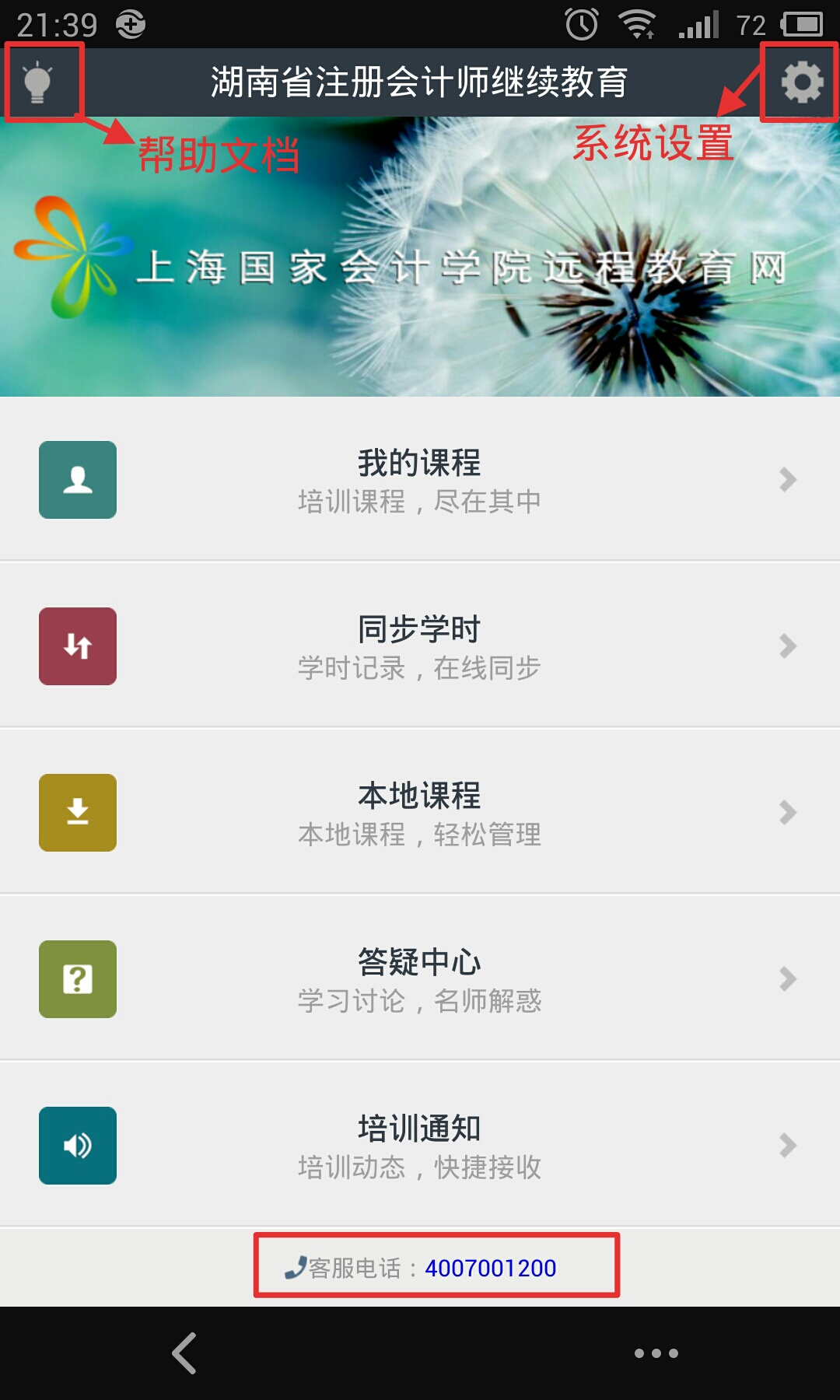
Task: Open 答疑中心 Q&A center
Action: 420,978
